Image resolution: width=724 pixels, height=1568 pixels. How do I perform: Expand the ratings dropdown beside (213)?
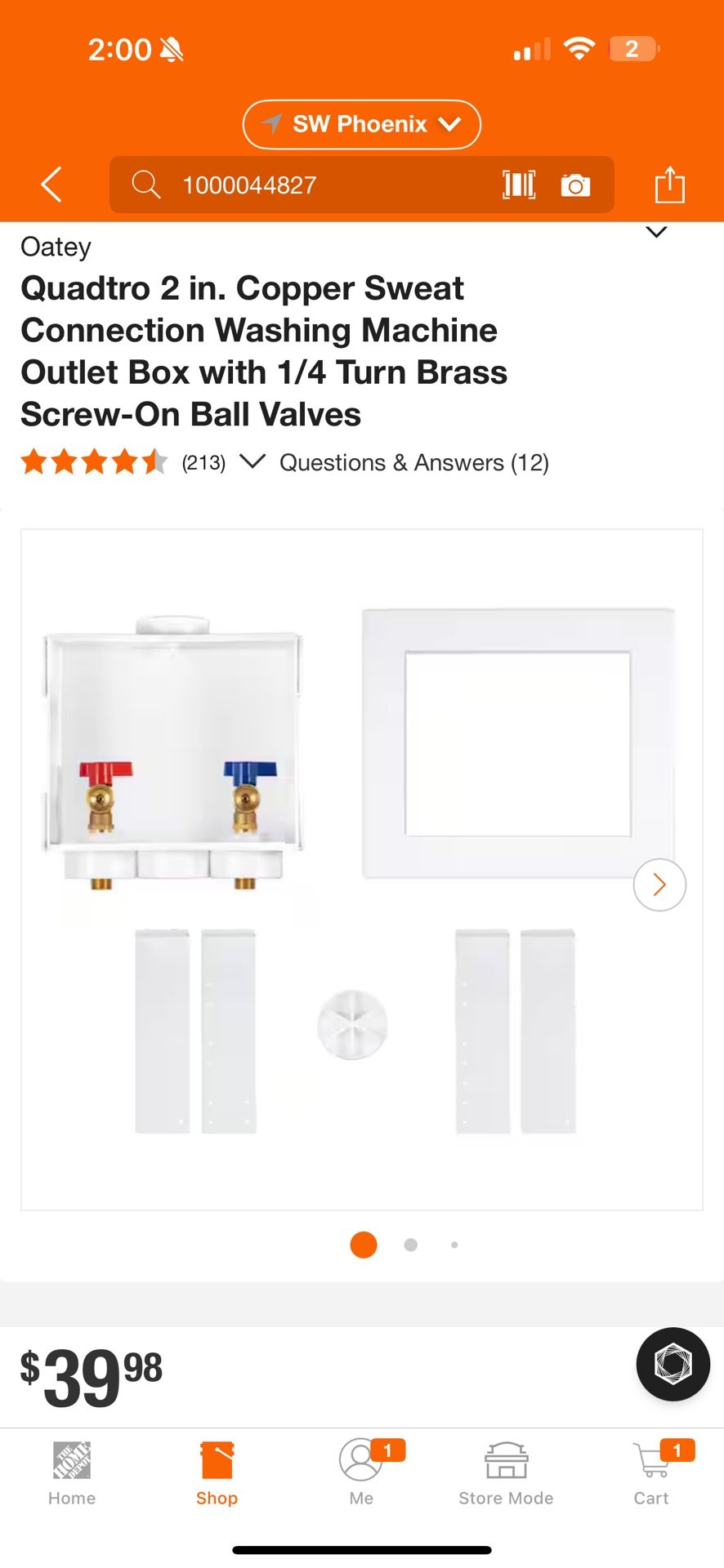point(252,462)
